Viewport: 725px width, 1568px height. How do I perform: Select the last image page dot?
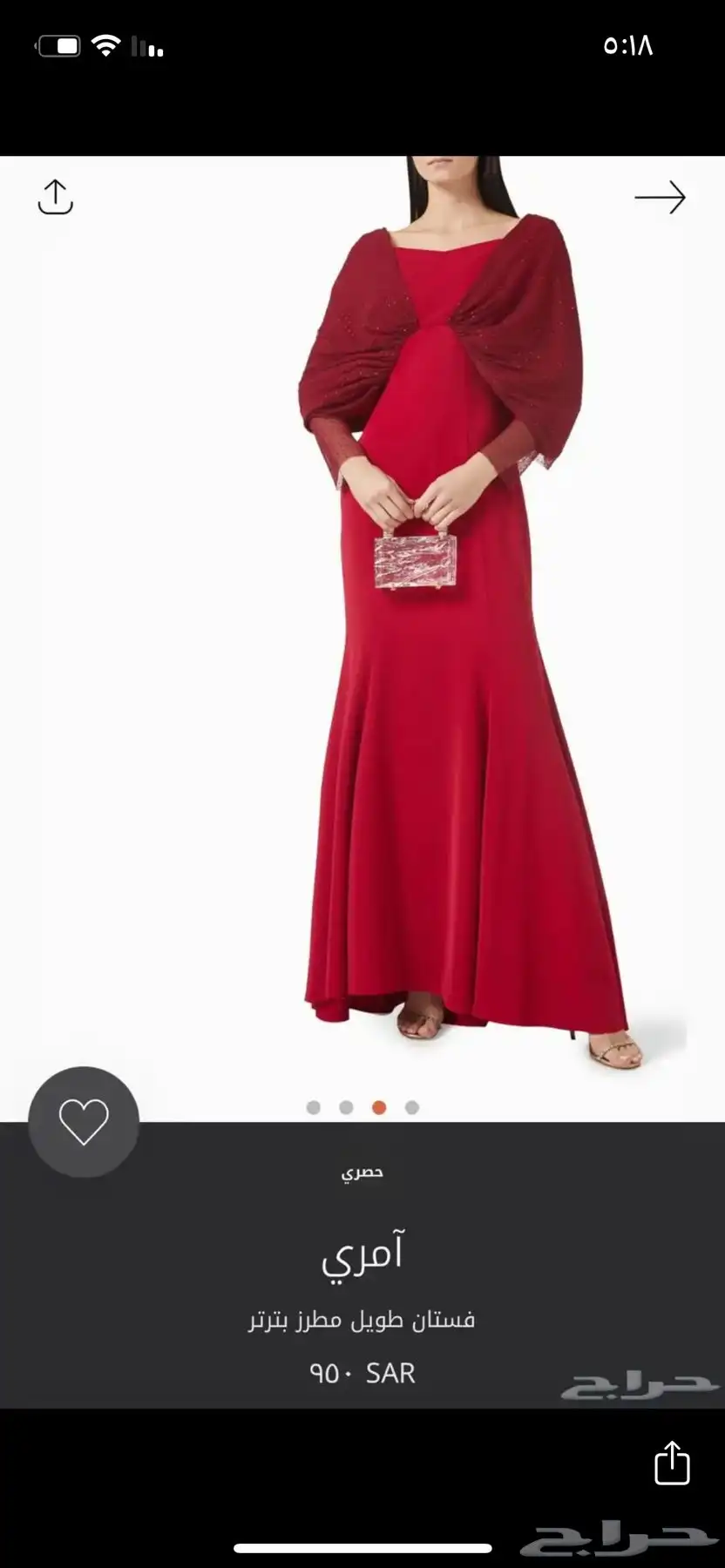point(412,1107)
